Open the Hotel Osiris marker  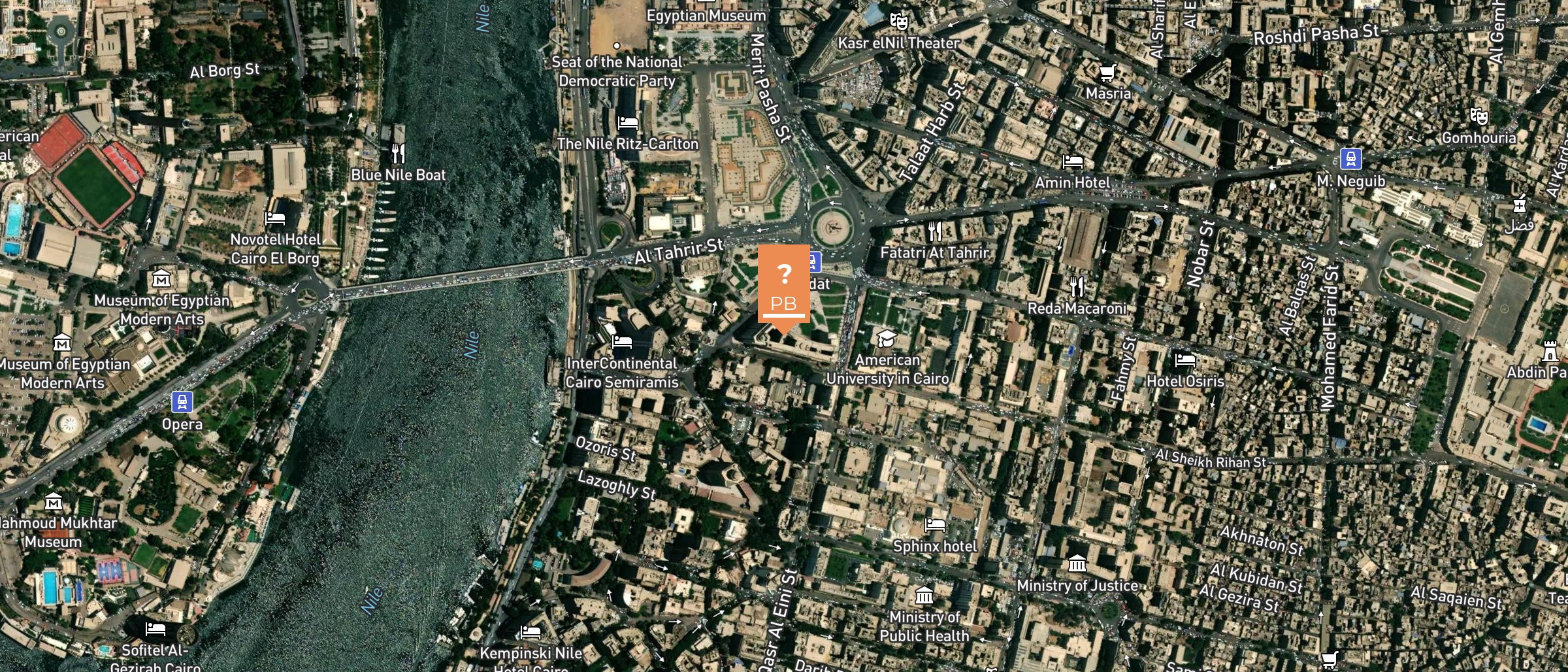[1184, 360]
